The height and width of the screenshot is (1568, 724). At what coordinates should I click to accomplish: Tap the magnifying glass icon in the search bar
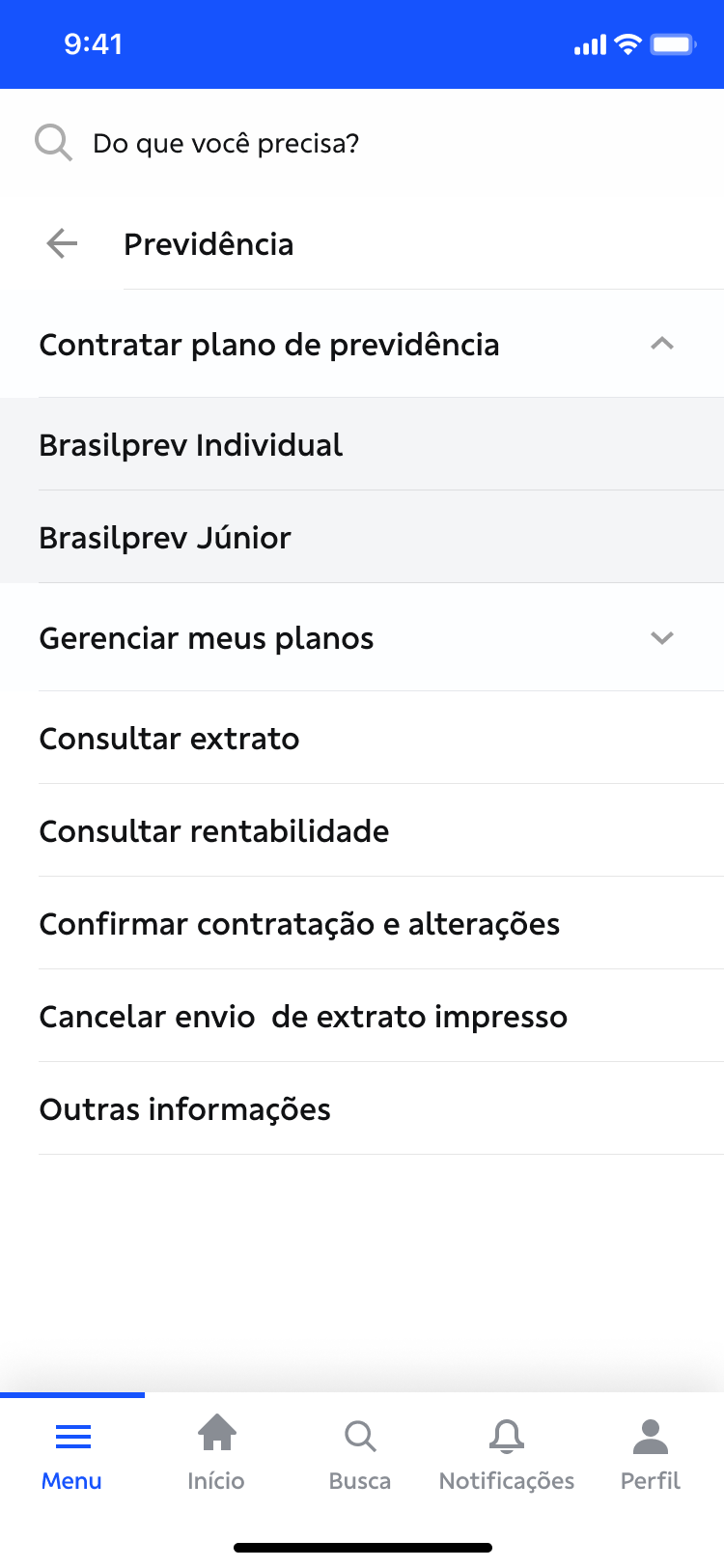pyautogui.click(x=53, y=142)
